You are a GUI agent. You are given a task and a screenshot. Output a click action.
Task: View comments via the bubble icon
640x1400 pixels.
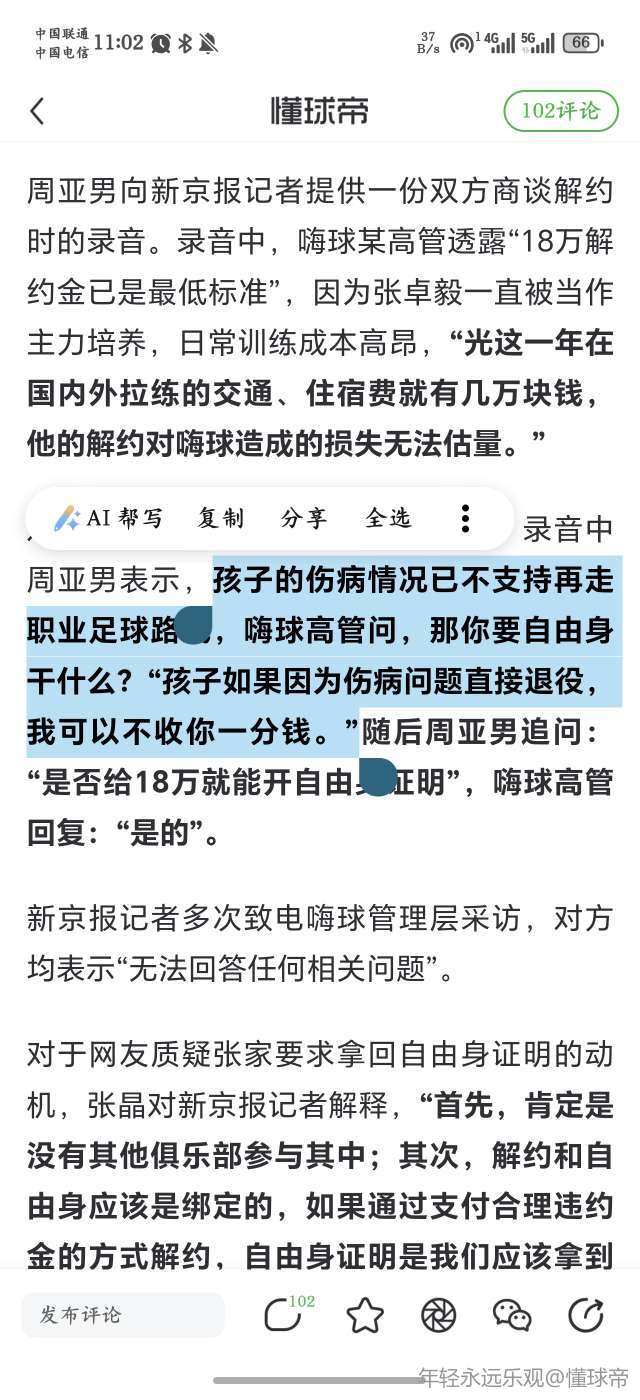tap(284, 1315)
